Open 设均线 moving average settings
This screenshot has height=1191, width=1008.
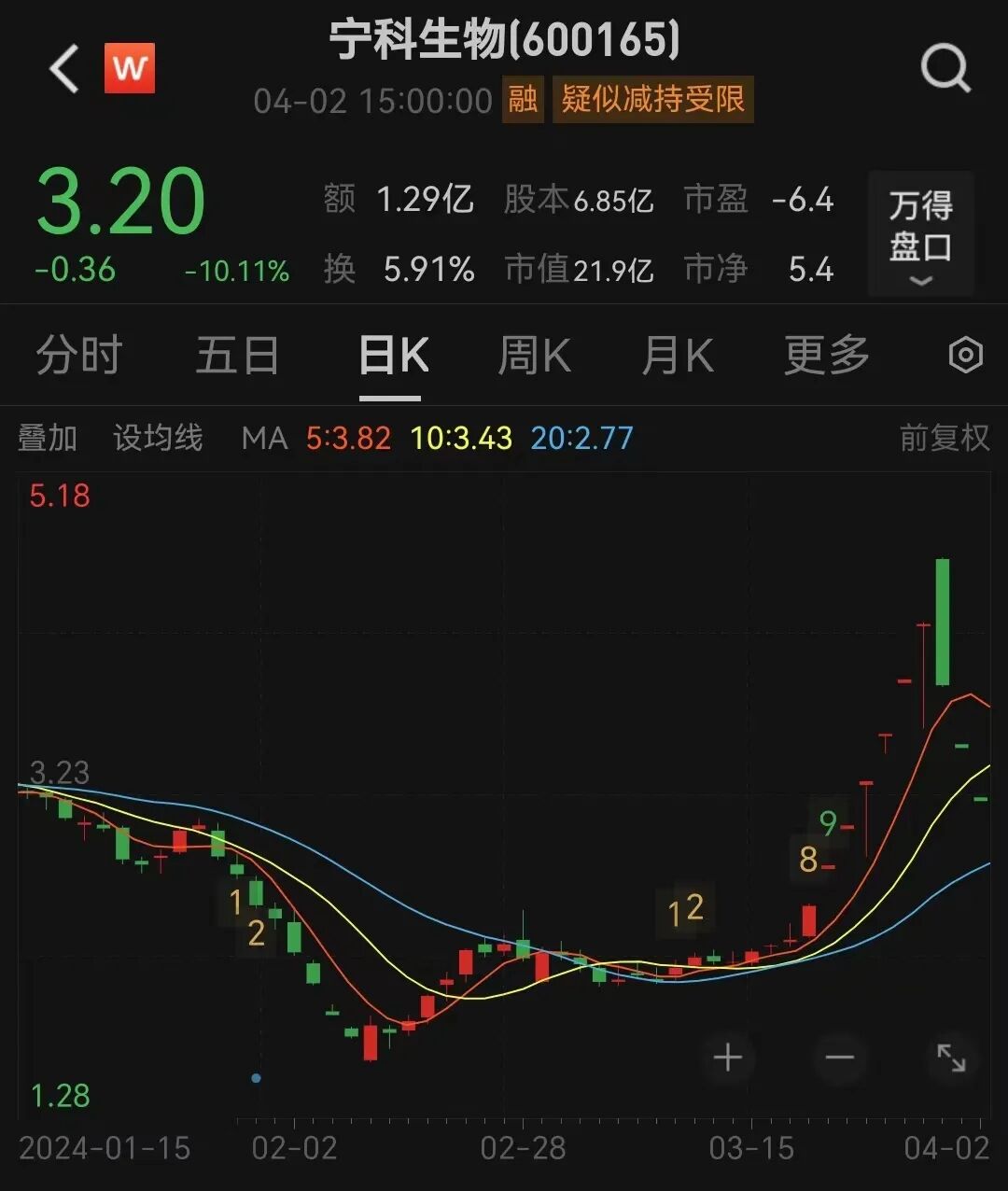[x=158, y=438]
